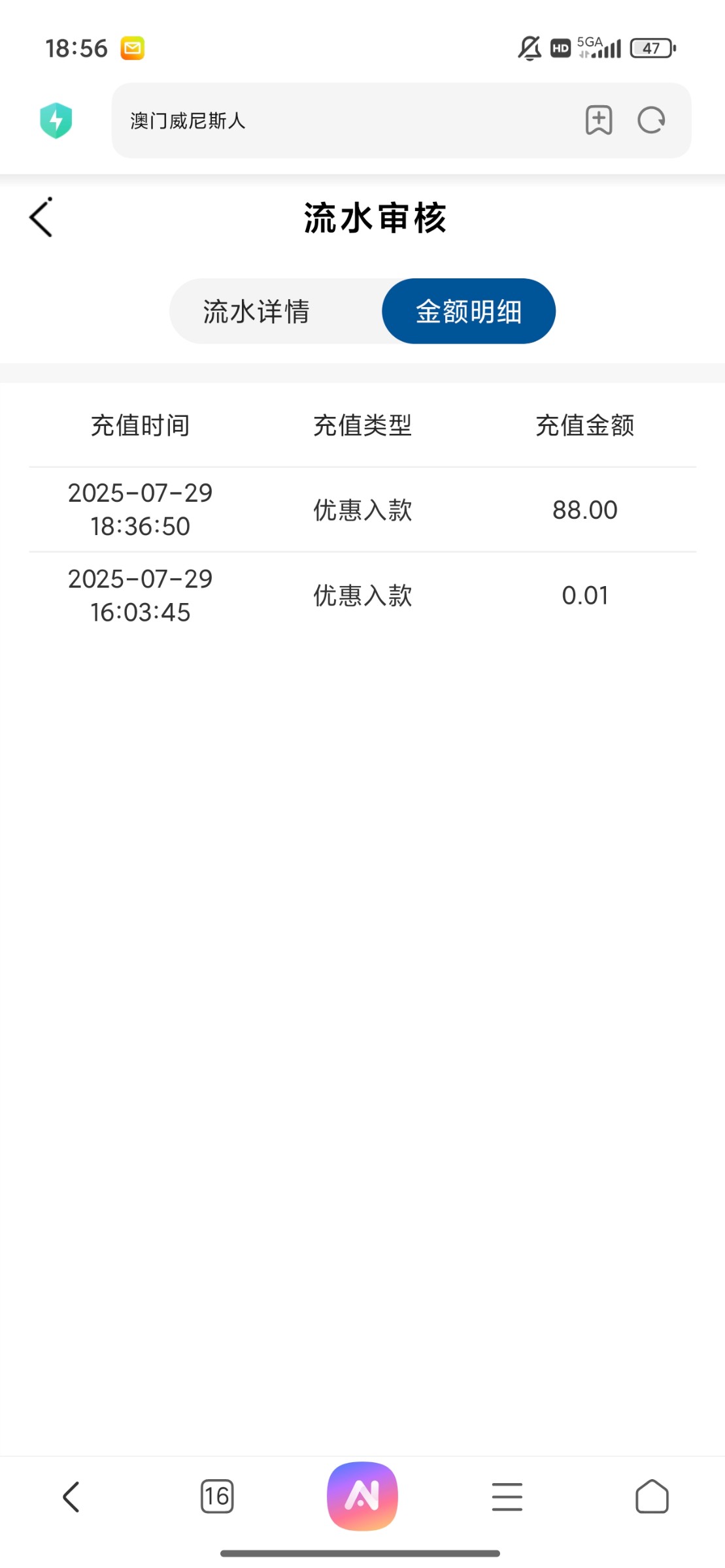Tap the home icon in the bottom bar
The height and width of the screenshot is (1568, 725).
652,1495
